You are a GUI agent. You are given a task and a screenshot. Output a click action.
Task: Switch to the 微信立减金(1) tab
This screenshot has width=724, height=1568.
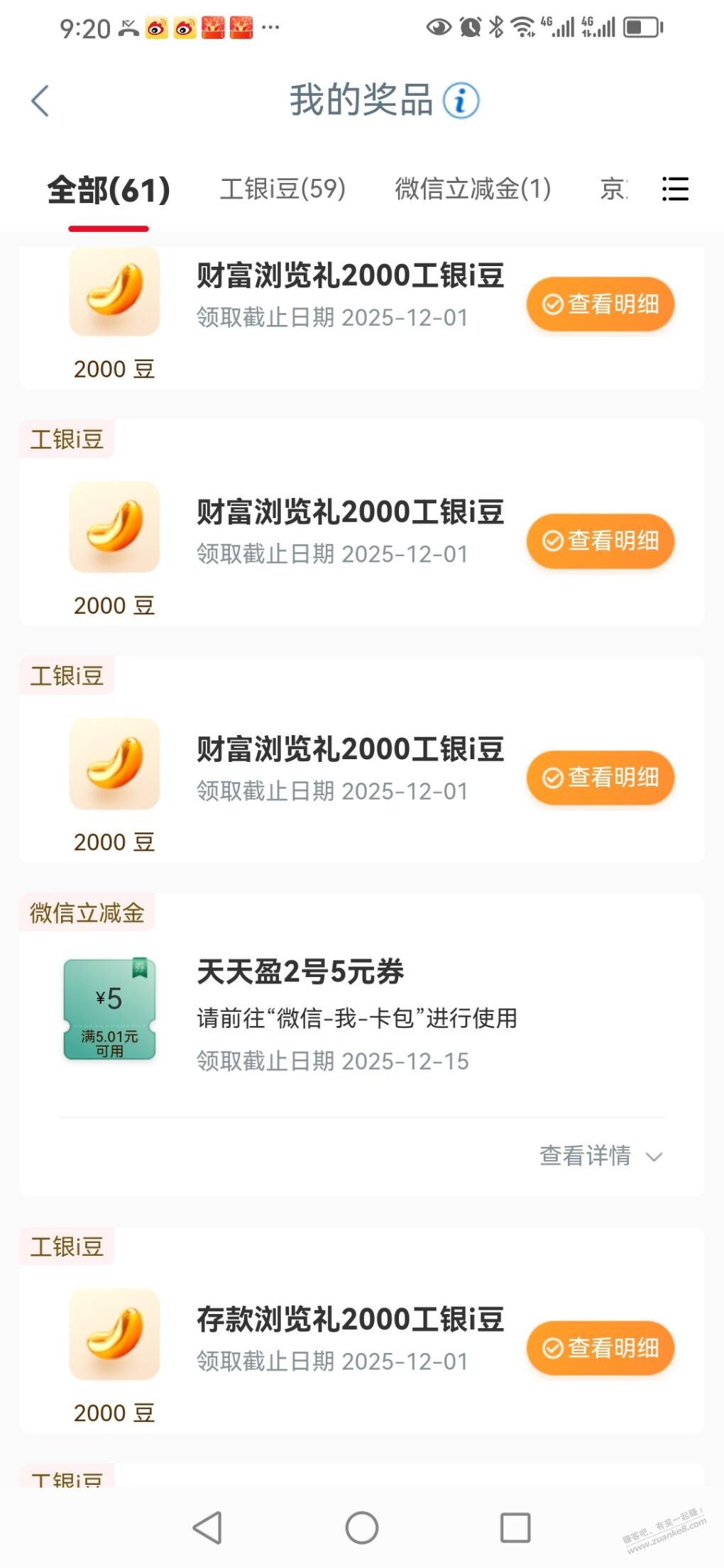pyautogui.click(x=473, y=189)
